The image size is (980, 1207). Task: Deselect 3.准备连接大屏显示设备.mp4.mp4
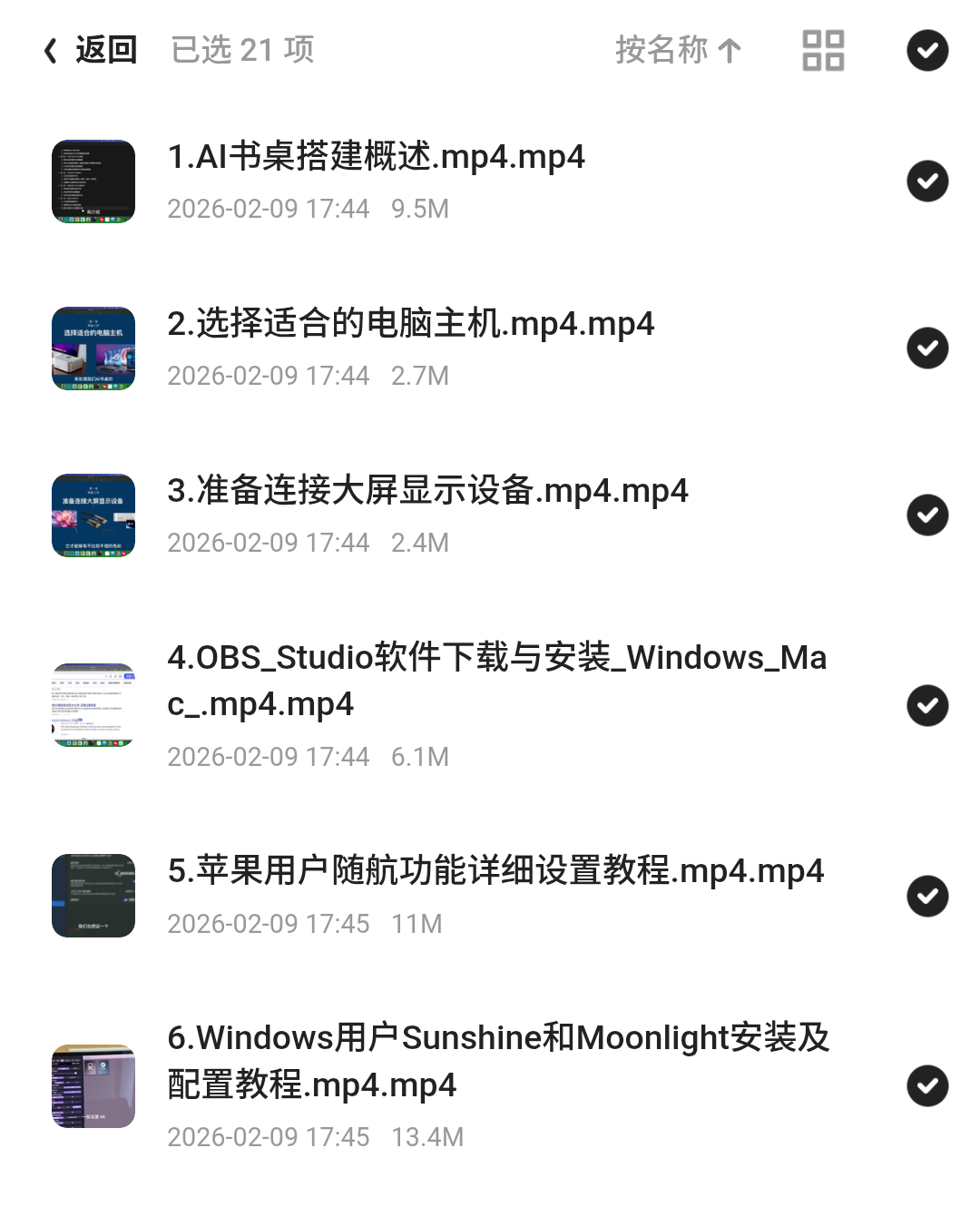(927, 515)
